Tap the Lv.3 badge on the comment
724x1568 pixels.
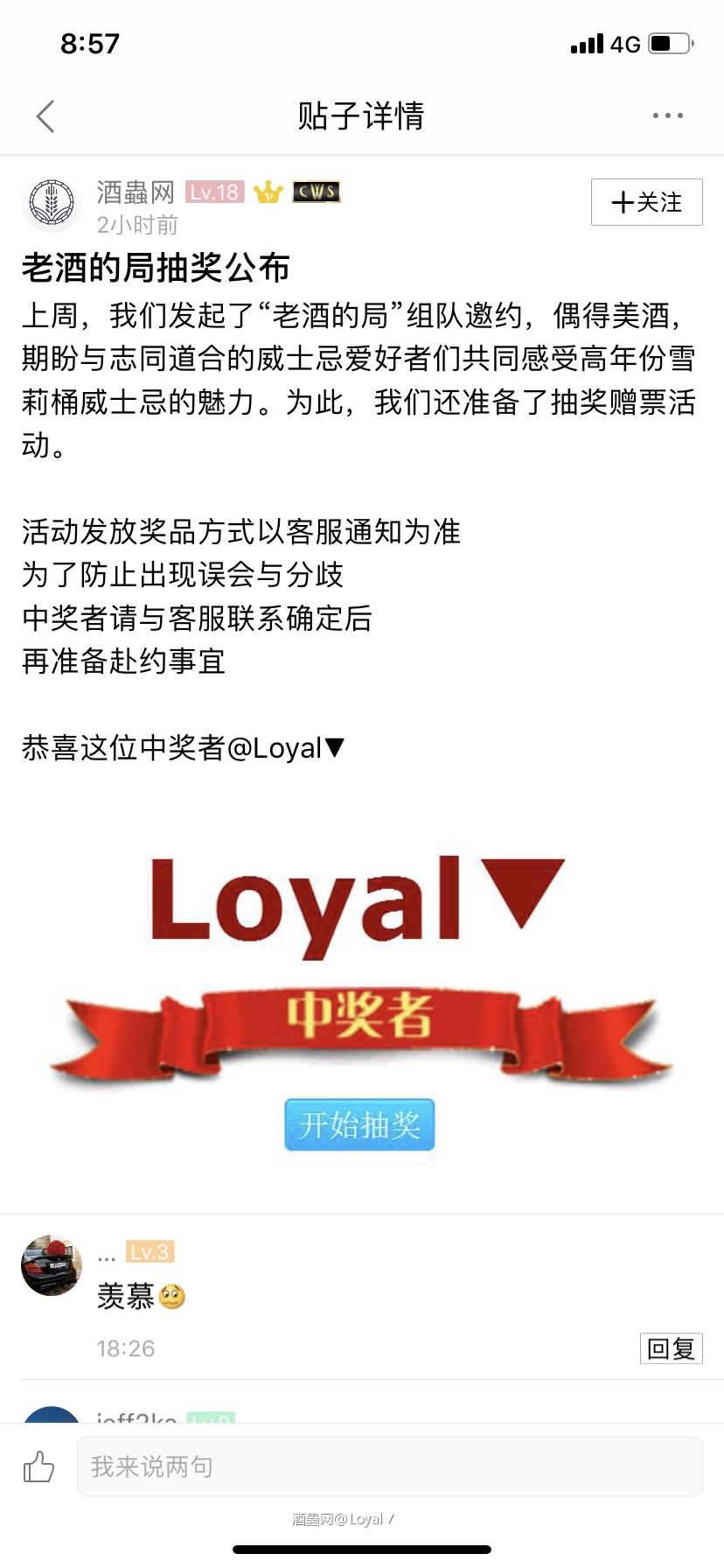click(x=150, y=1252)
